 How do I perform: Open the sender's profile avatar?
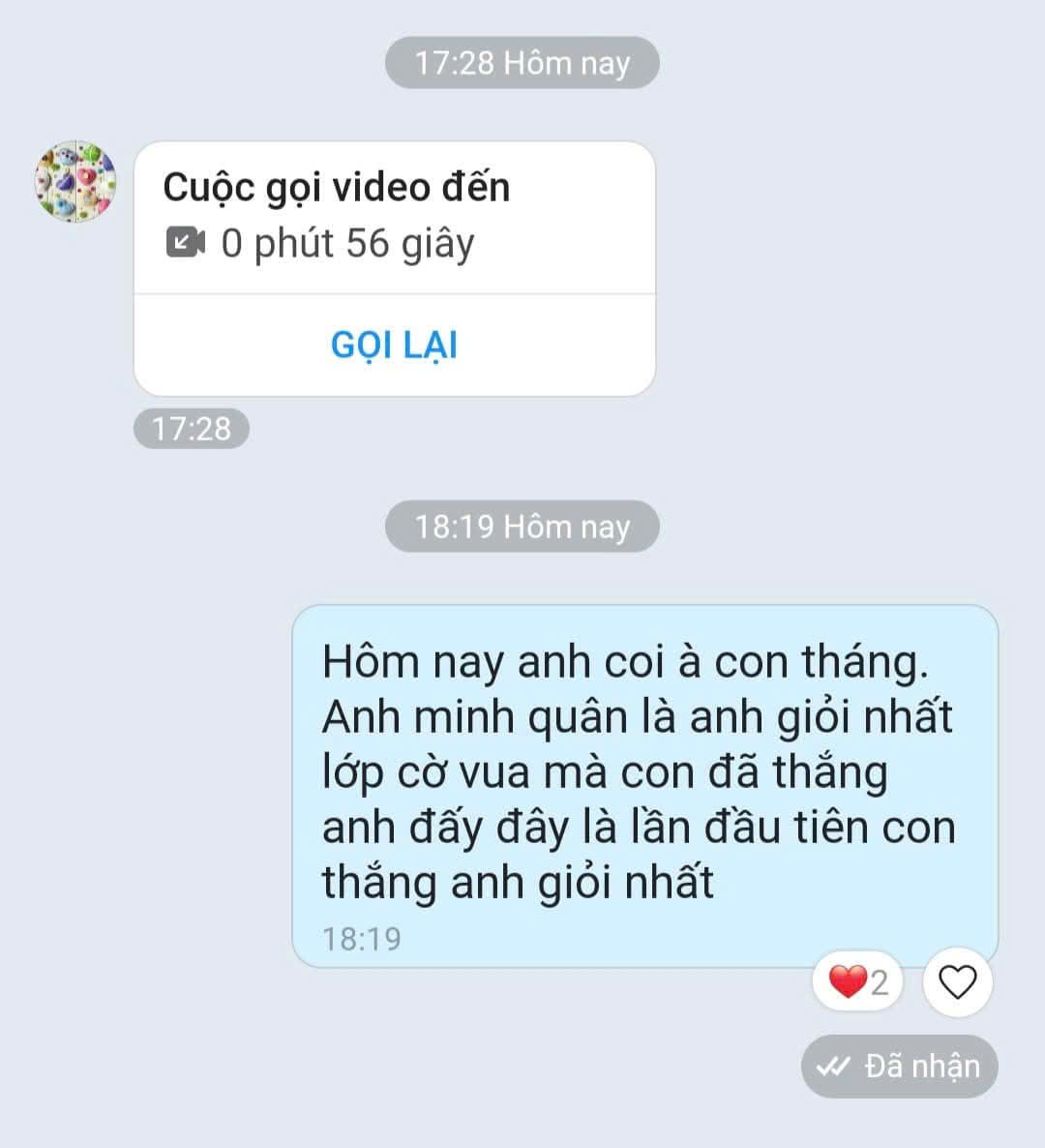[x=75, y=181]
